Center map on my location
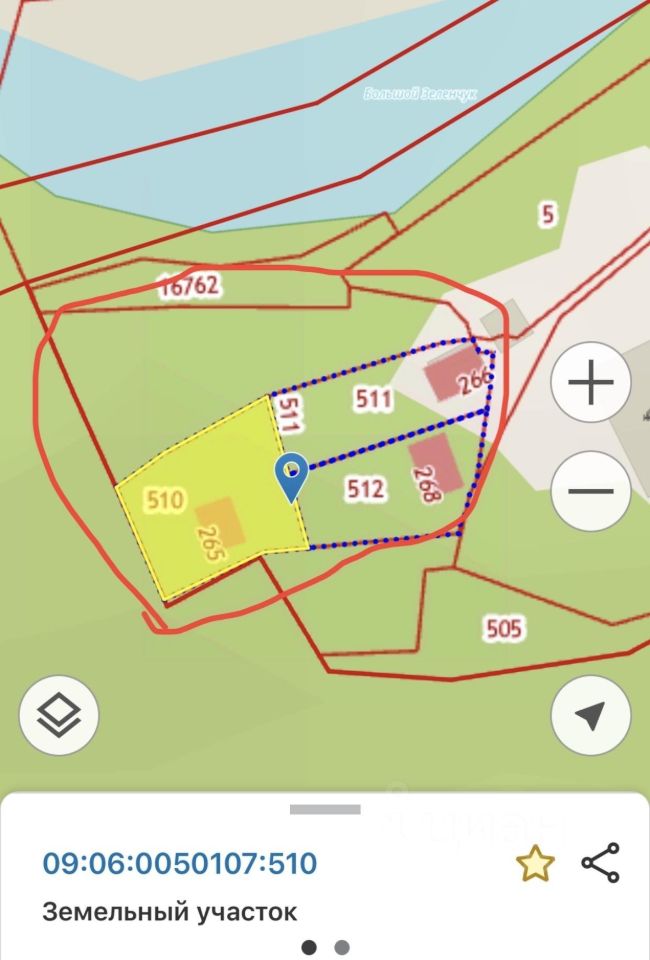The height and width of the screenshot is (960, 650). coord(590,715)
